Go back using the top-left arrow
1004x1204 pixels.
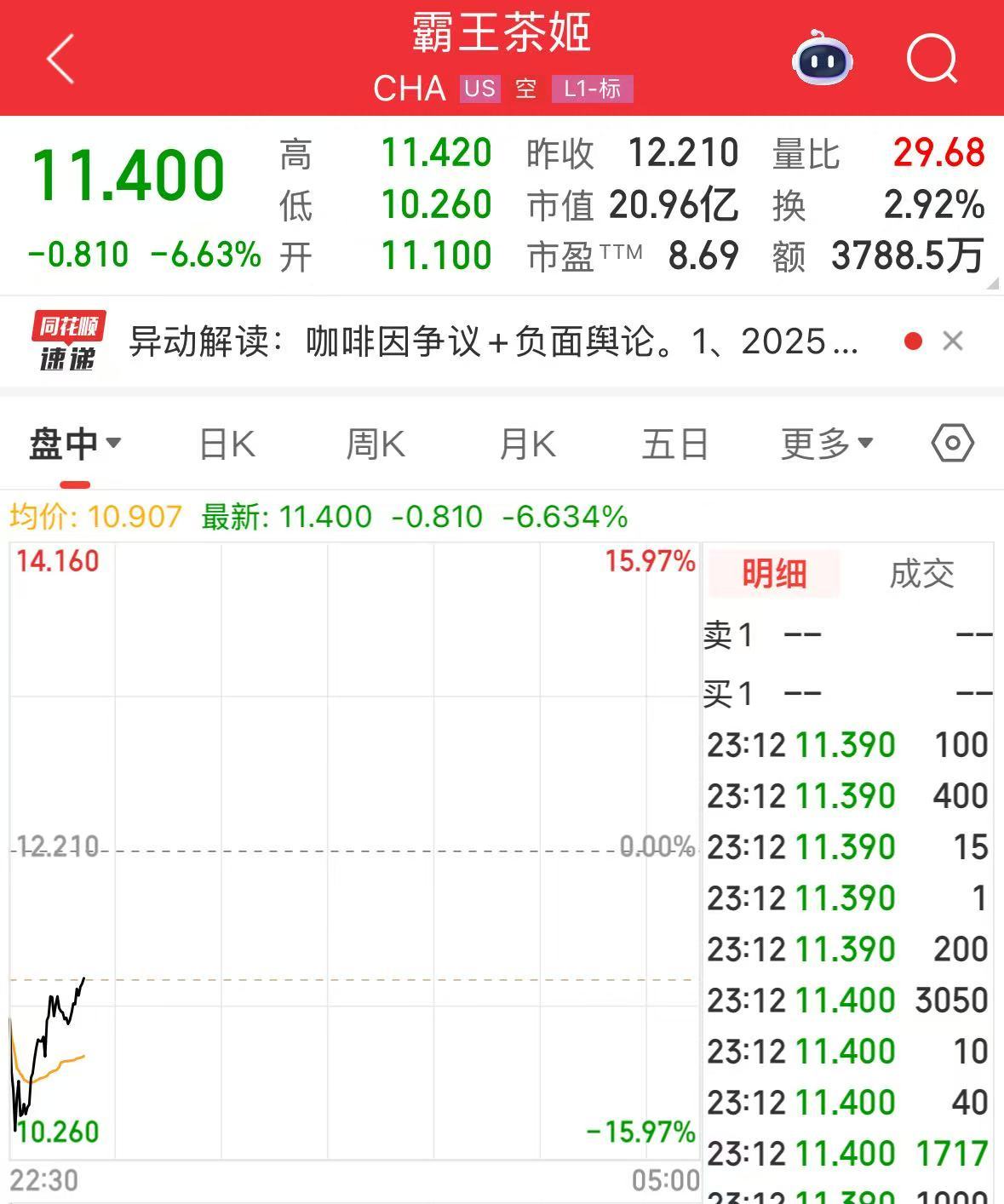60,59
